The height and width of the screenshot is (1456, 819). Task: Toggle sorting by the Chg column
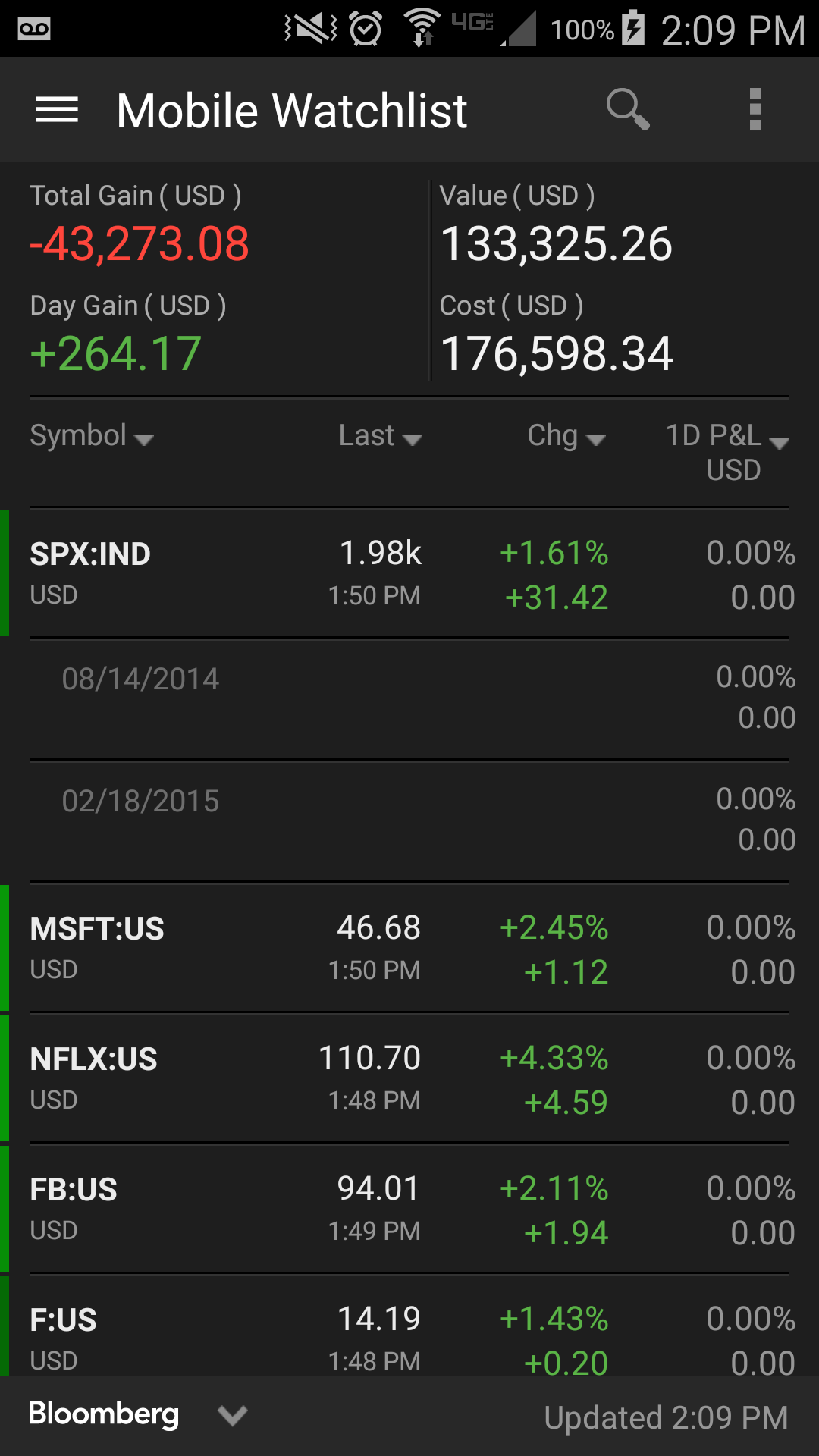point(566,436)
